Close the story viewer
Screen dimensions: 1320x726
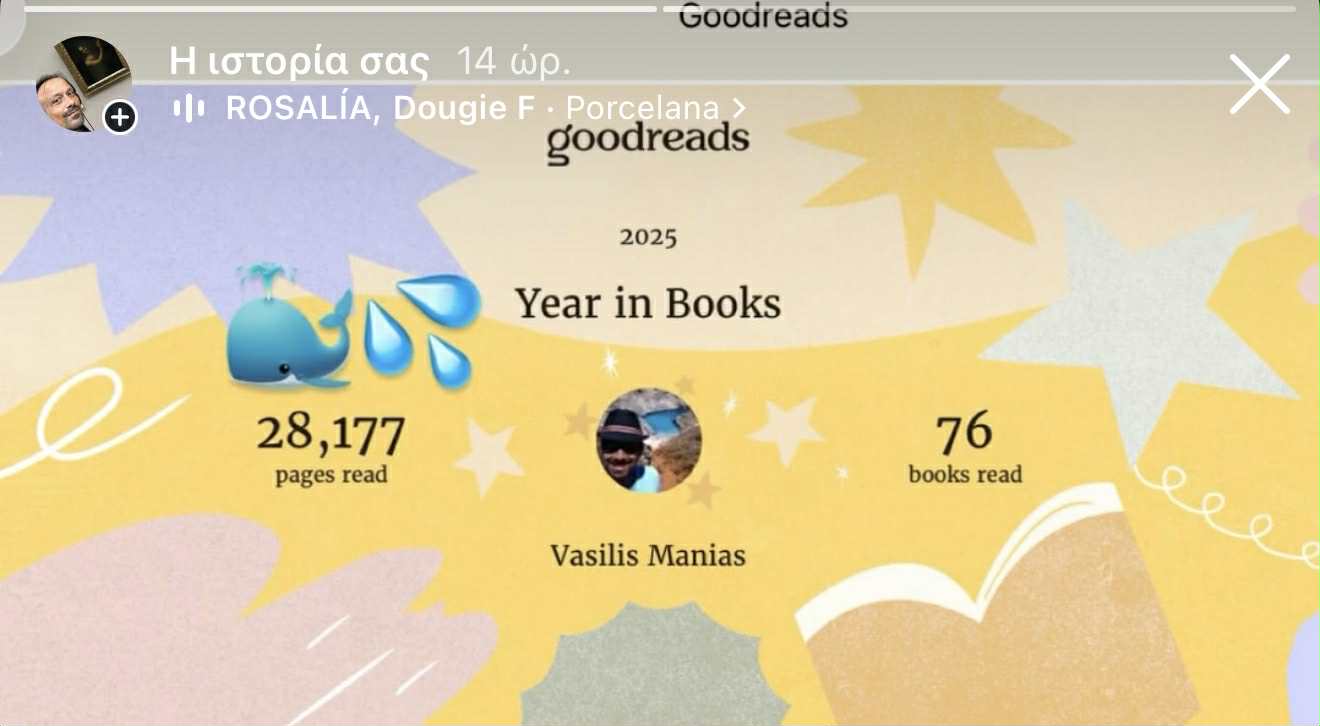pyautogui.click(x=1259, y=84)
